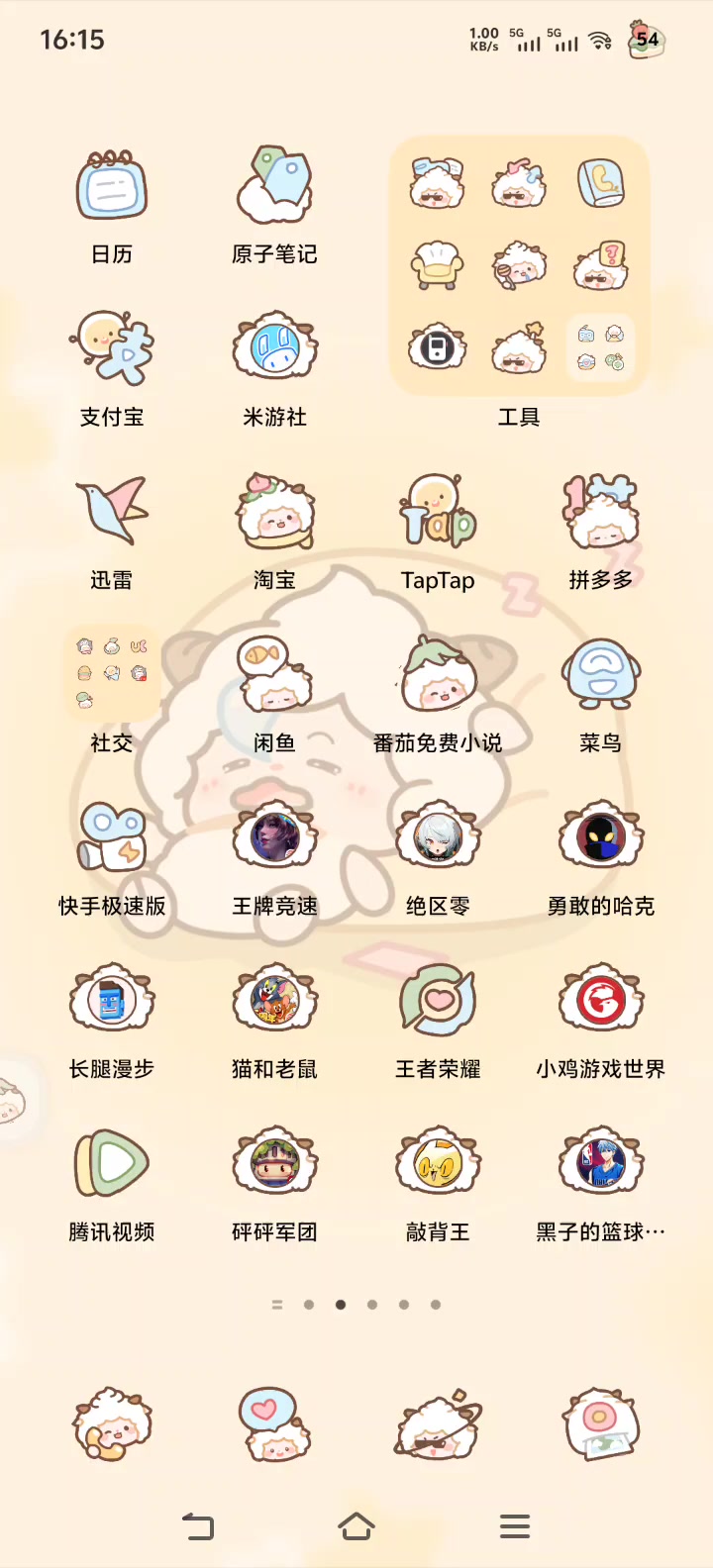This screenshot has width=713, height=1568.
Task: Launch 番茄免费小说 reading app
Action: 438,674
